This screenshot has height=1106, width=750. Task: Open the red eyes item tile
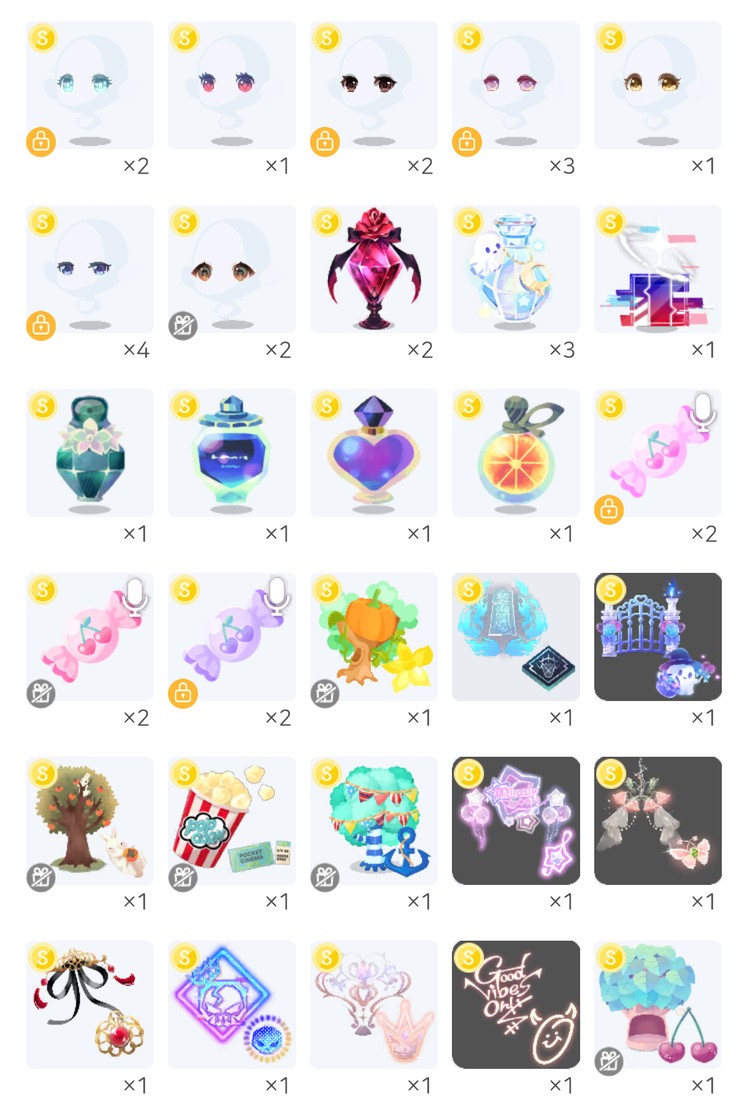[232, 85]
